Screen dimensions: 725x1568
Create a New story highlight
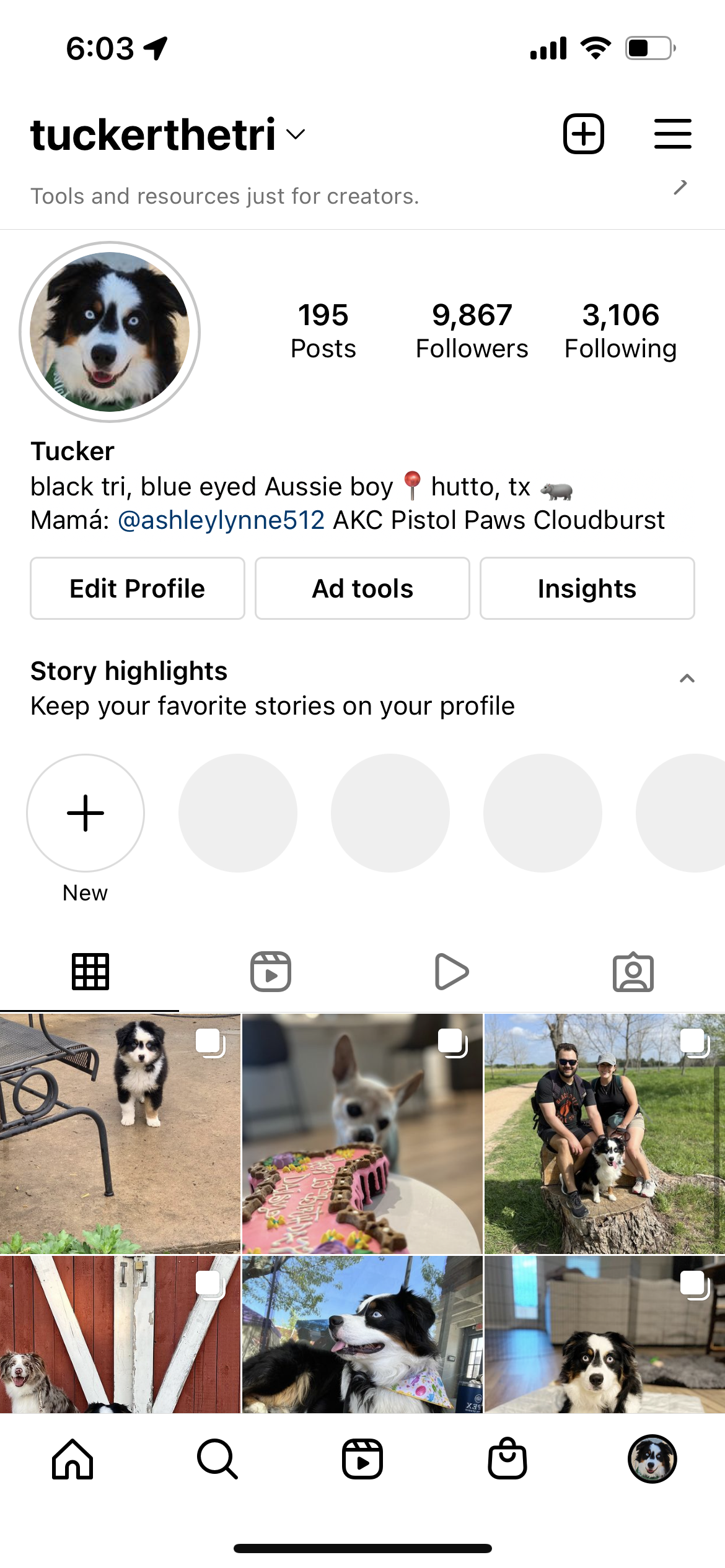[86, 814]
